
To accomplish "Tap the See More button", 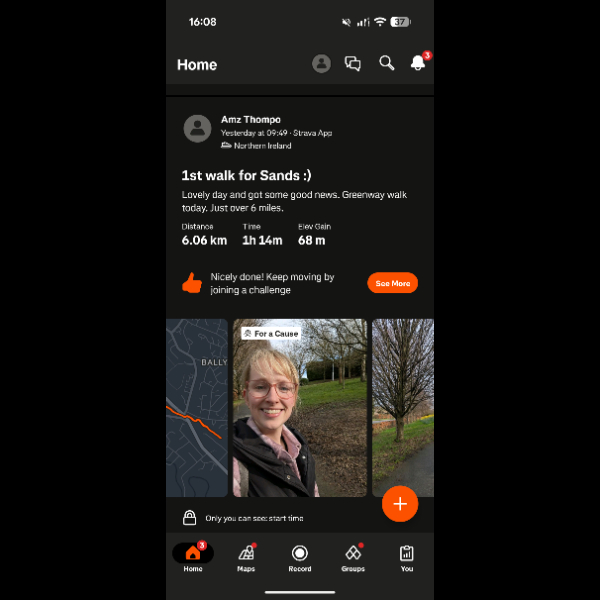I will pos(392,283).
